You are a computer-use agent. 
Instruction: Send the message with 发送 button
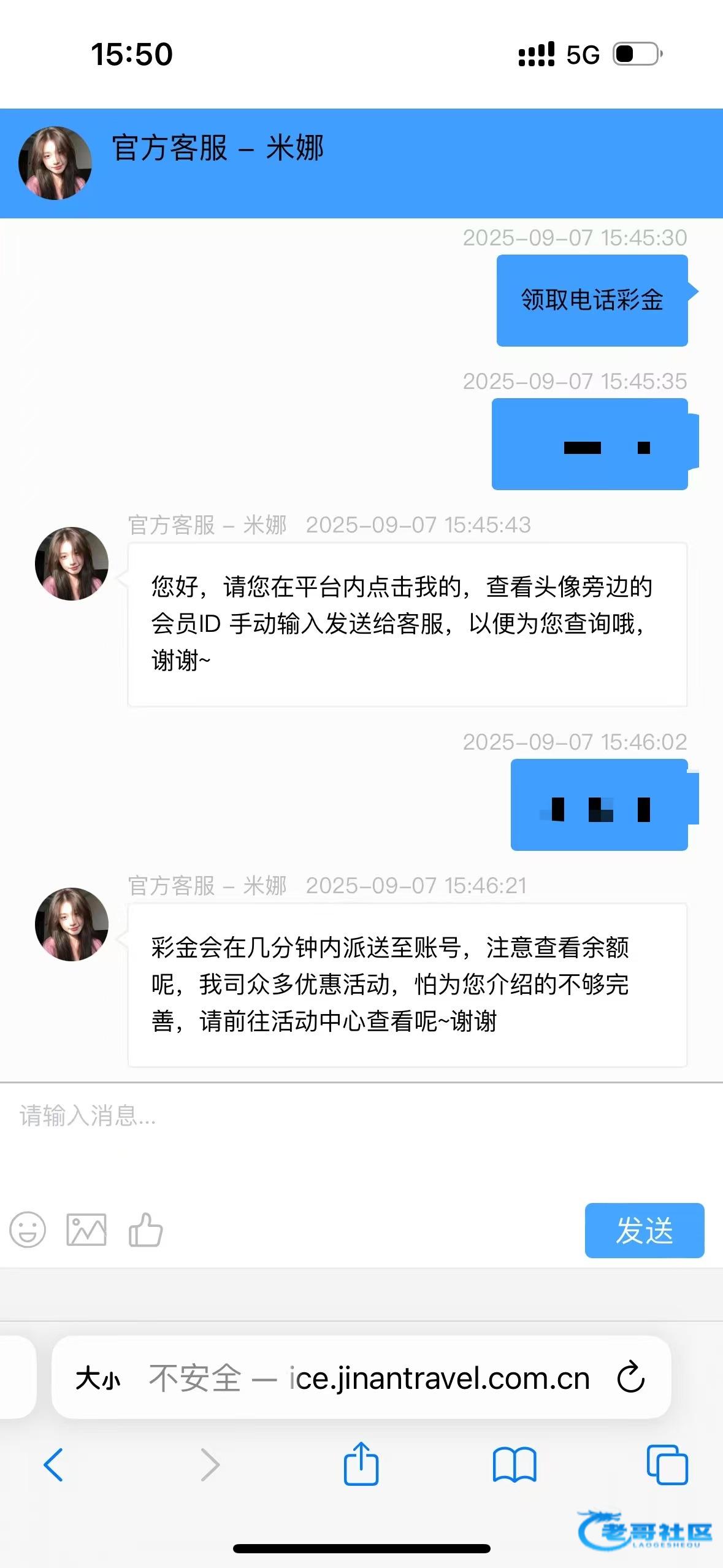pyautogui.click(x=644, y=1231)
